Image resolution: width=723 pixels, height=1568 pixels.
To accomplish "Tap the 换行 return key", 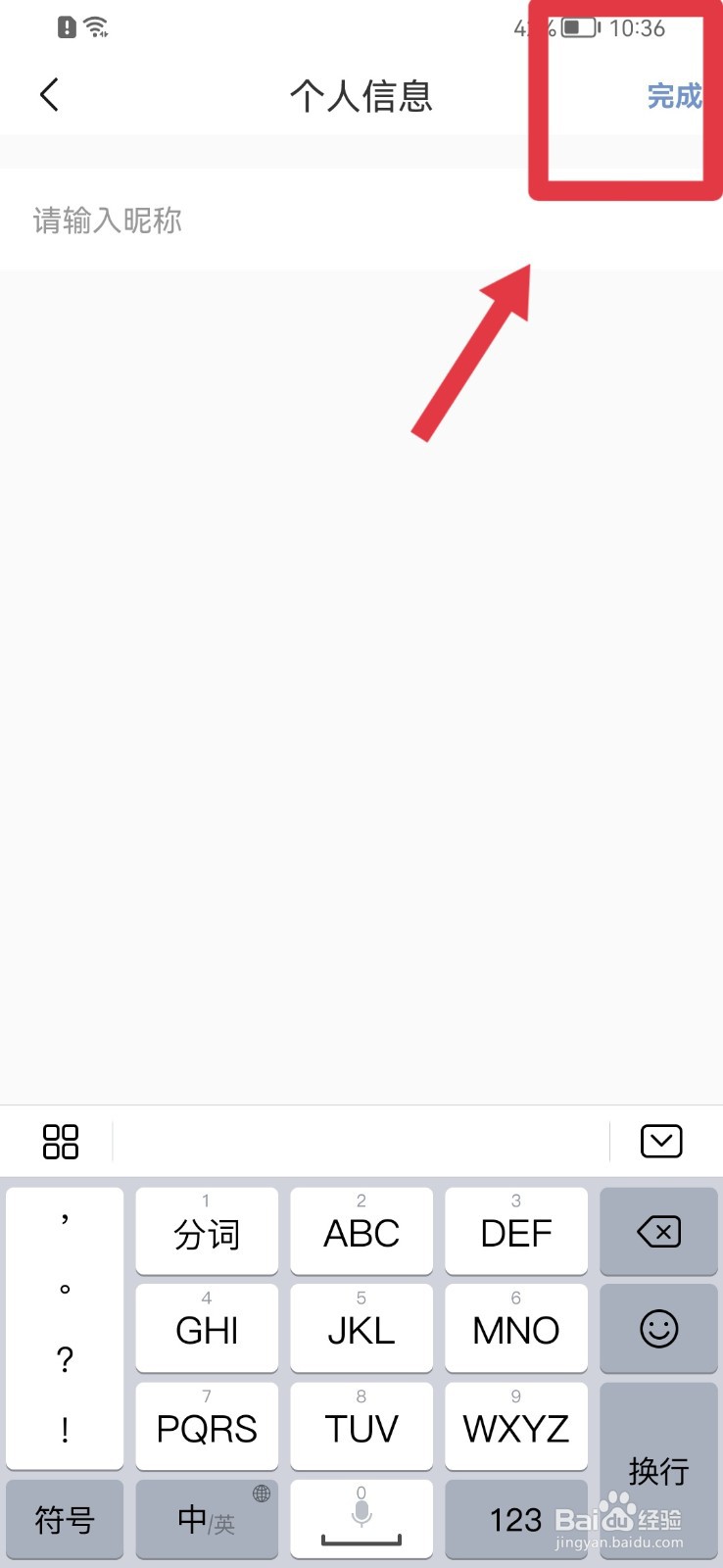I will click(658, 1470).
